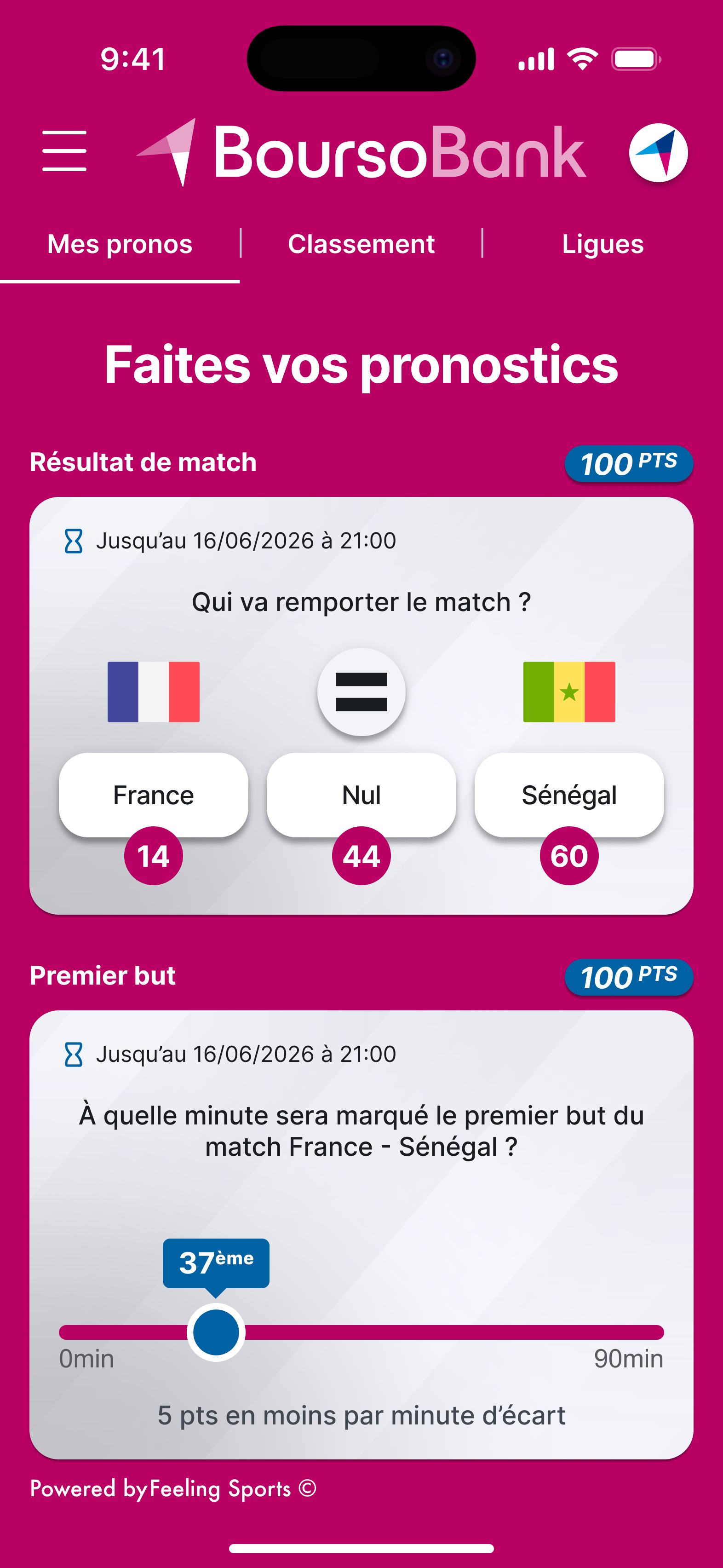Tap the France flag above the France option
The image size is (723, 1568).
[x=153, y=690]
